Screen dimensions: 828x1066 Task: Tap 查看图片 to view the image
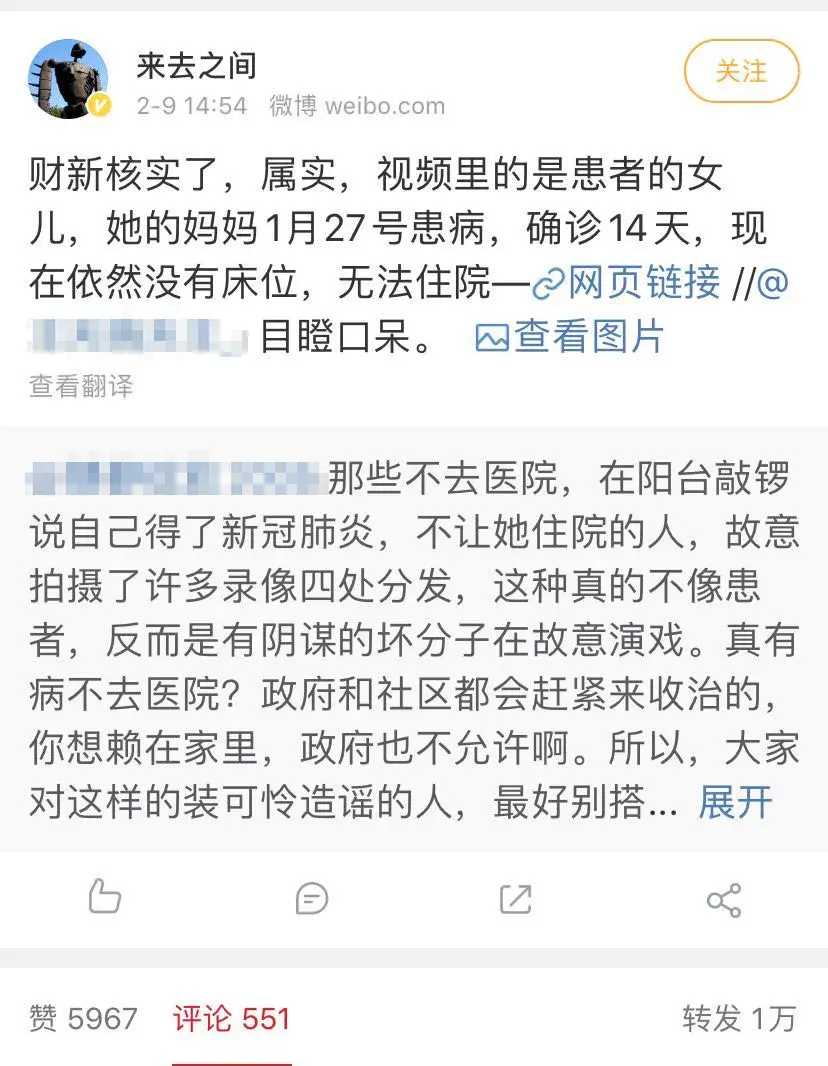[570, 337]
